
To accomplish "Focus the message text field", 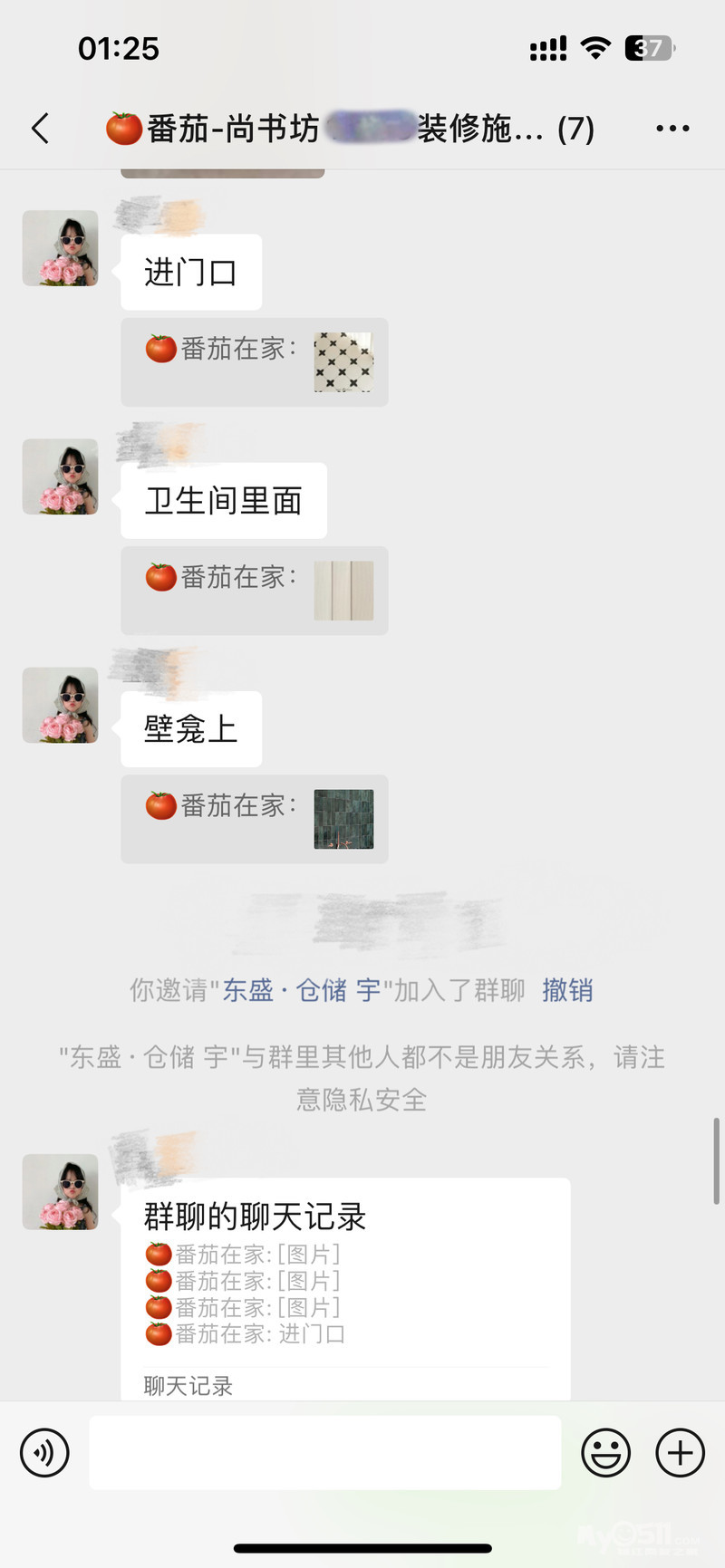I will [x=324, y=1452].
